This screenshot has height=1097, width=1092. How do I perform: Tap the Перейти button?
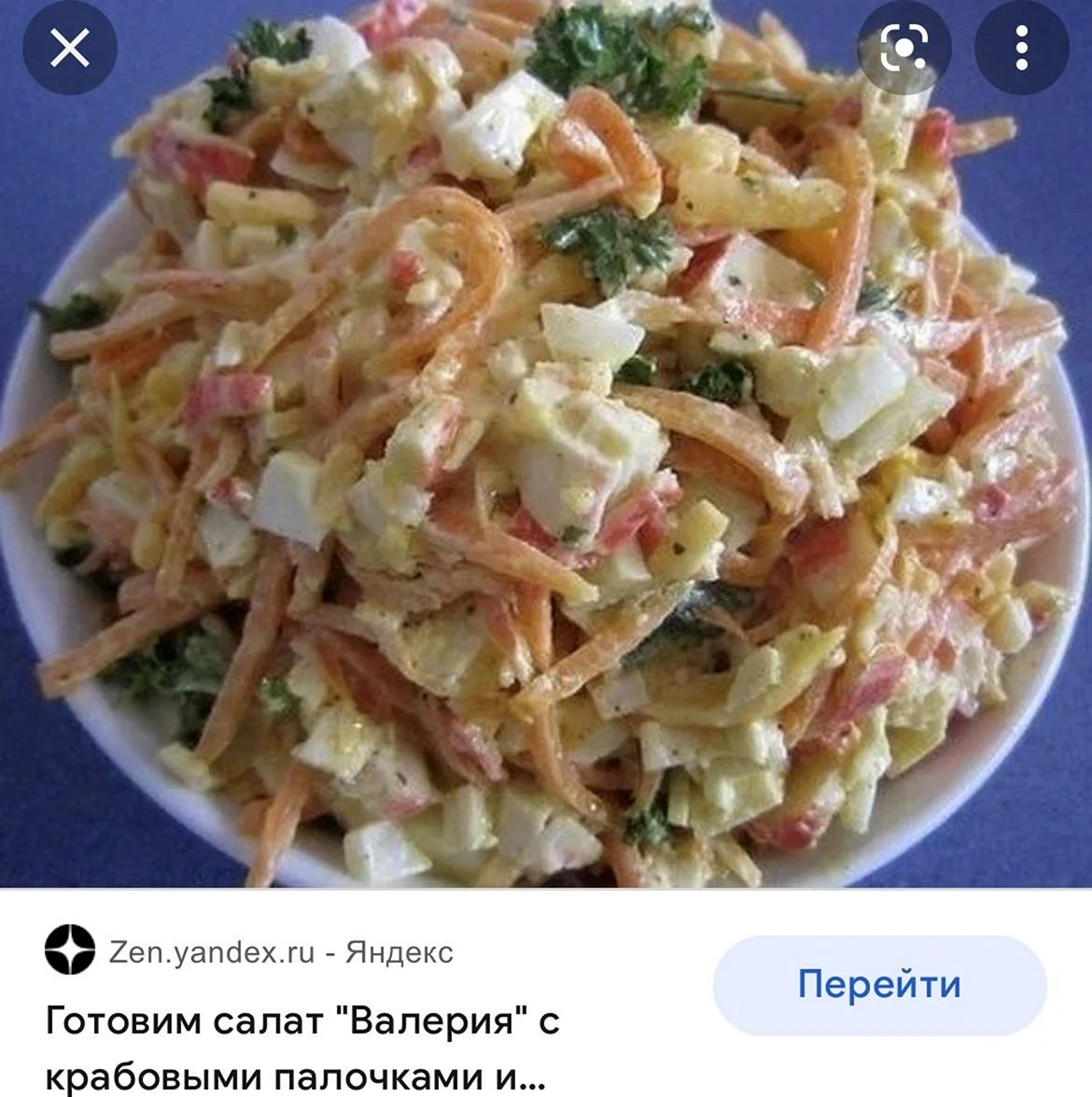click(879, 985)
